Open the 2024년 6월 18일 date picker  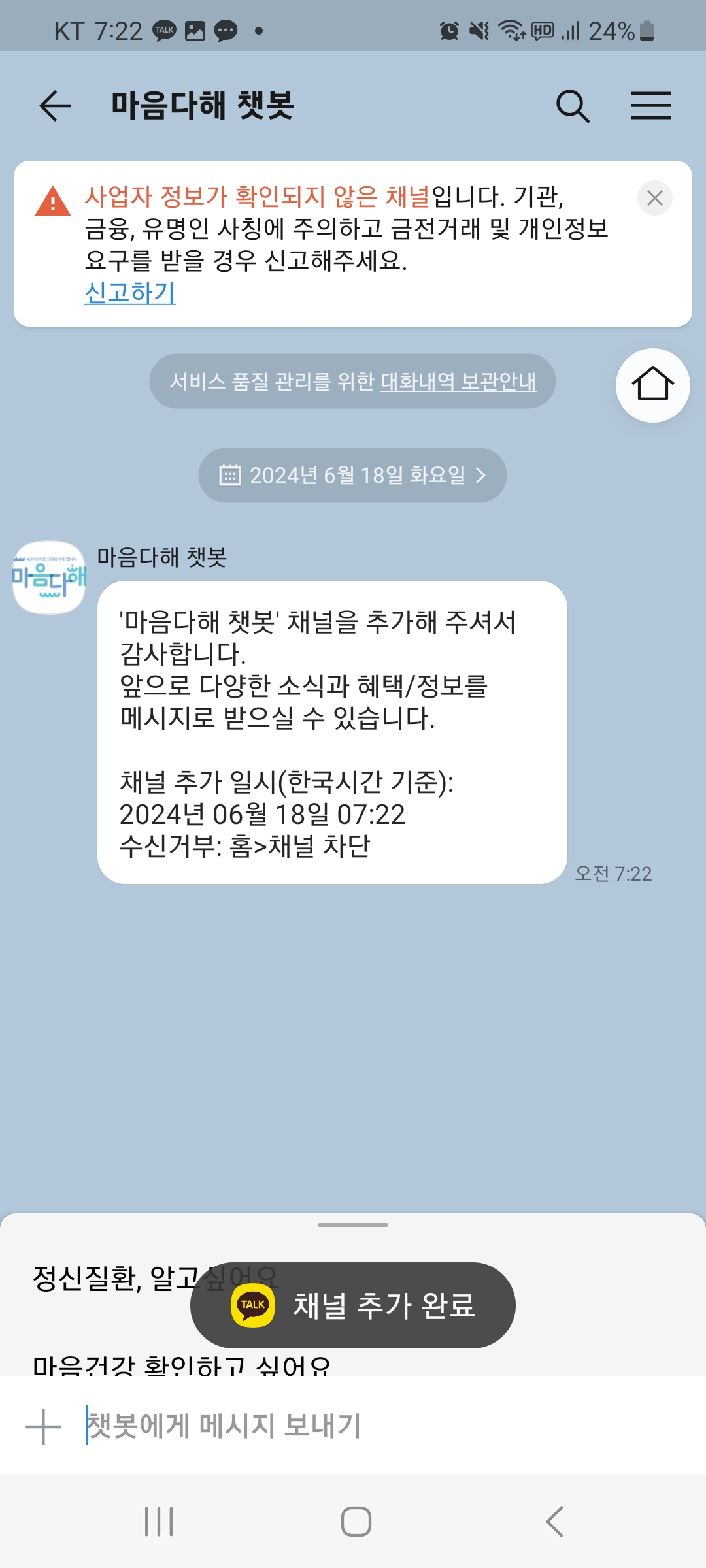point(352,475)
